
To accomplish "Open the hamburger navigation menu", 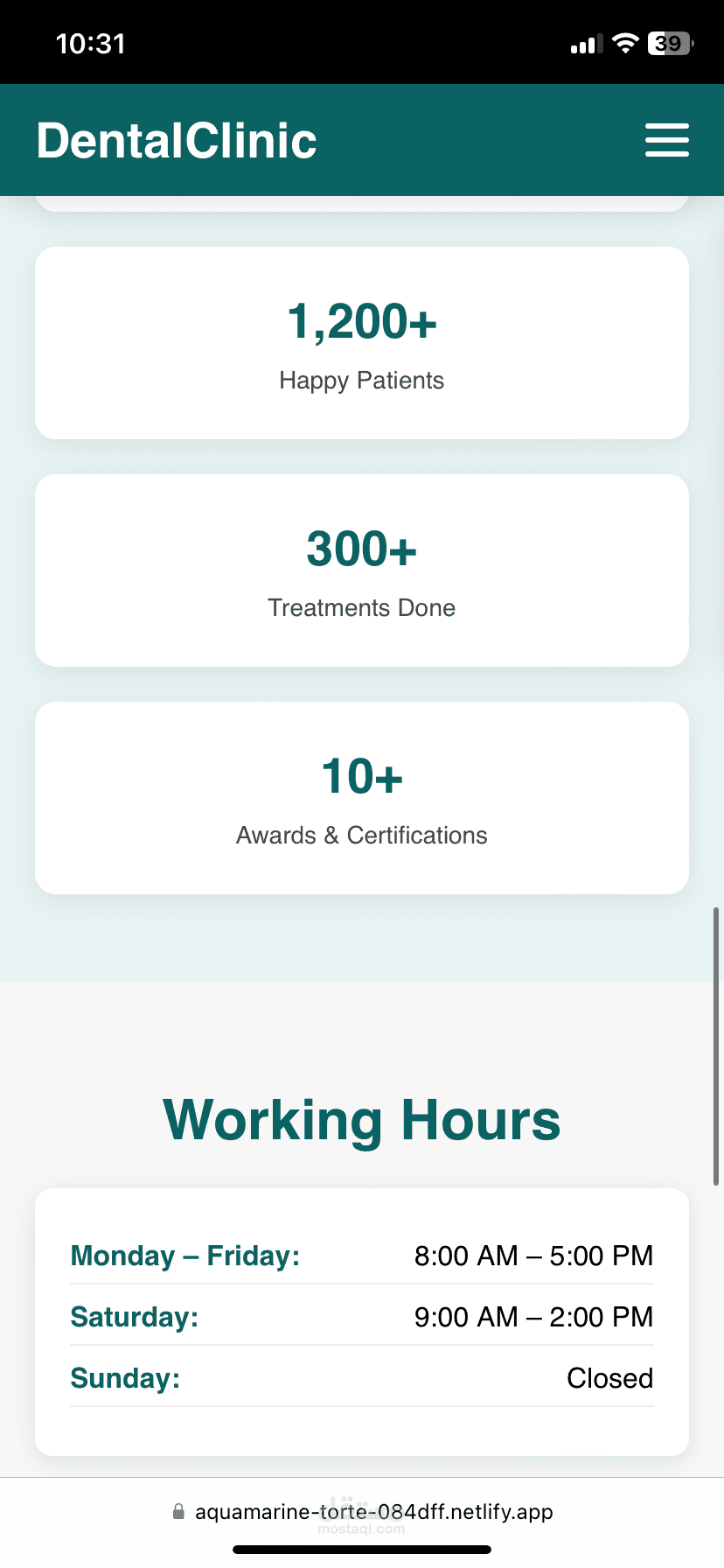I will click(x=666, y=140).
